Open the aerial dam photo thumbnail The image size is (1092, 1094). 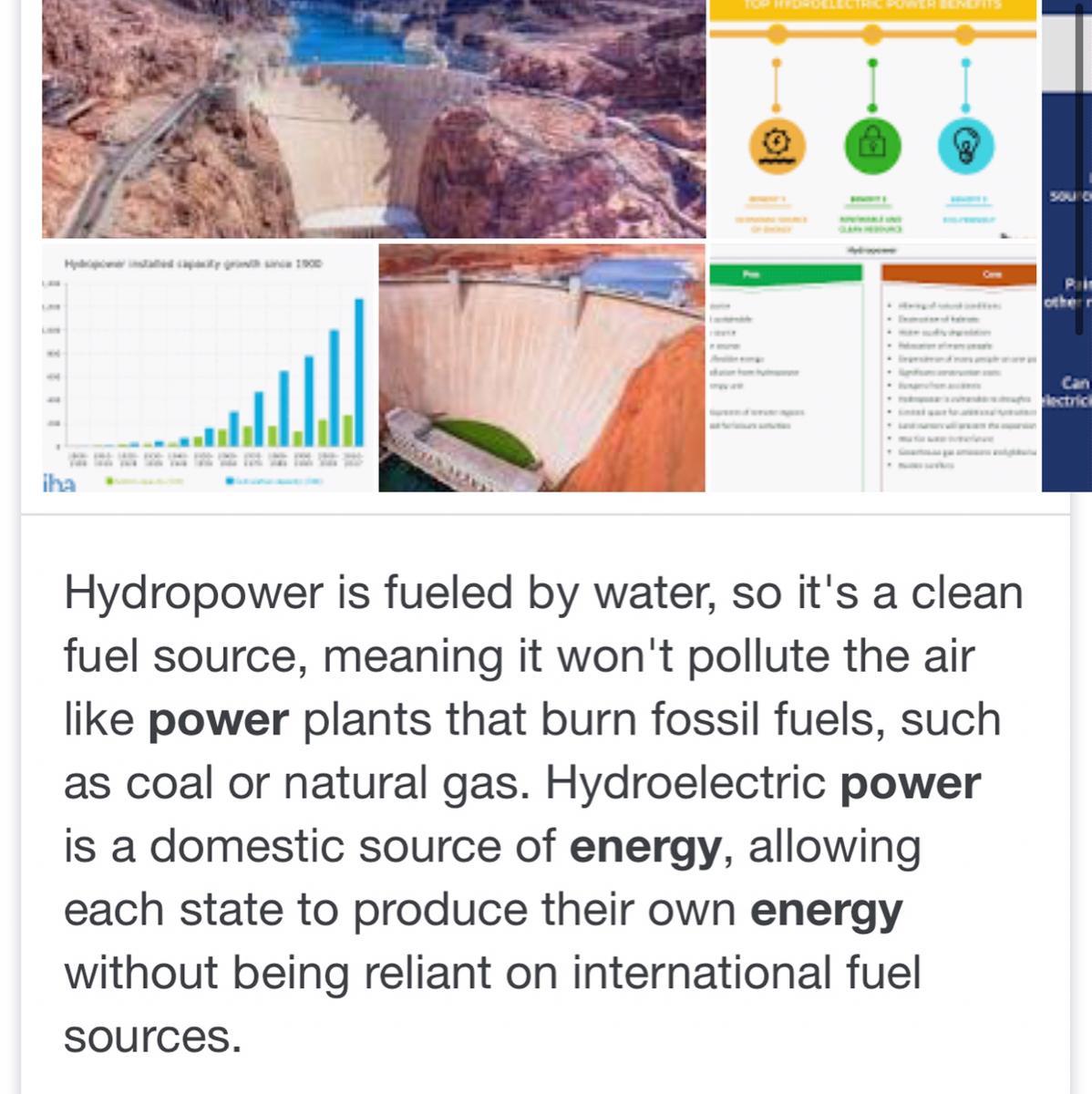click(374, 119)
